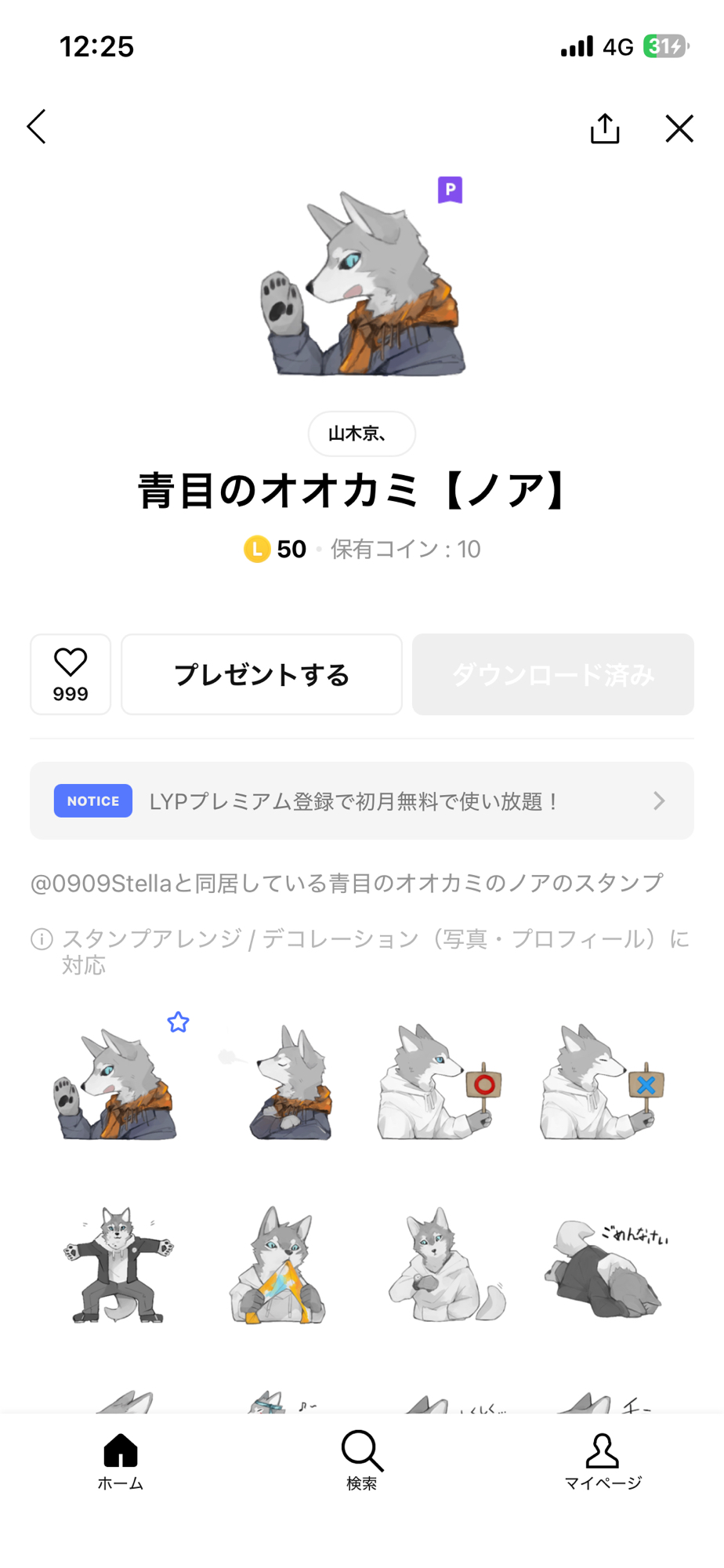The height and width of the screenshot is (1568, 724).
Task: Add sticker set to wishlist with heart
Action: pos(71,674)
